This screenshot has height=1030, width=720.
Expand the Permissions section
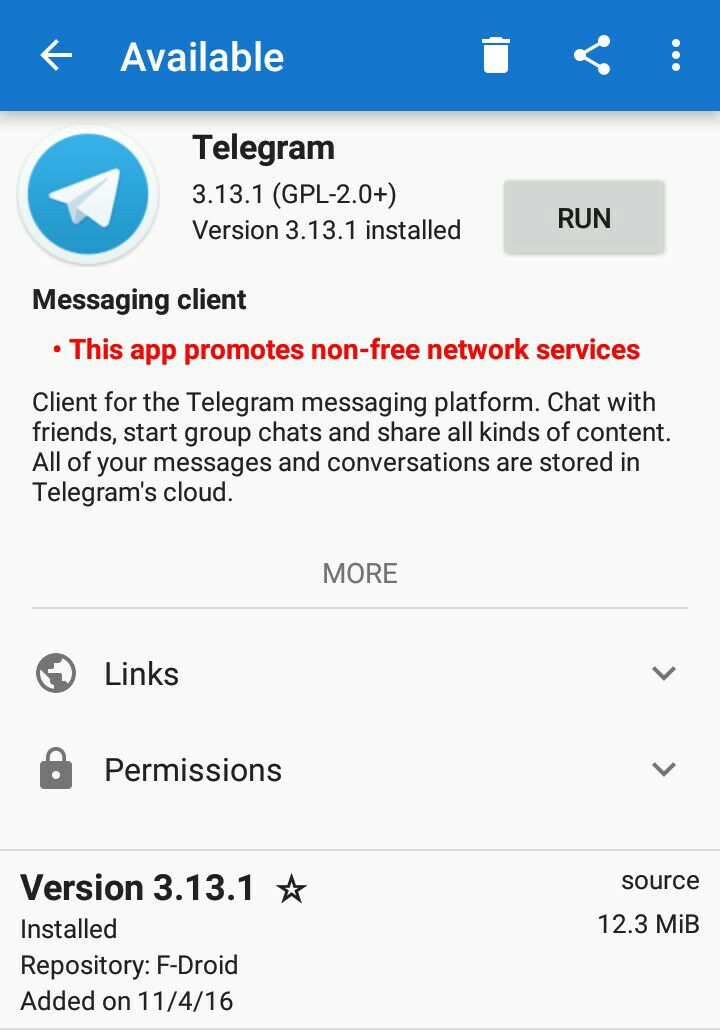click(360, 770)
